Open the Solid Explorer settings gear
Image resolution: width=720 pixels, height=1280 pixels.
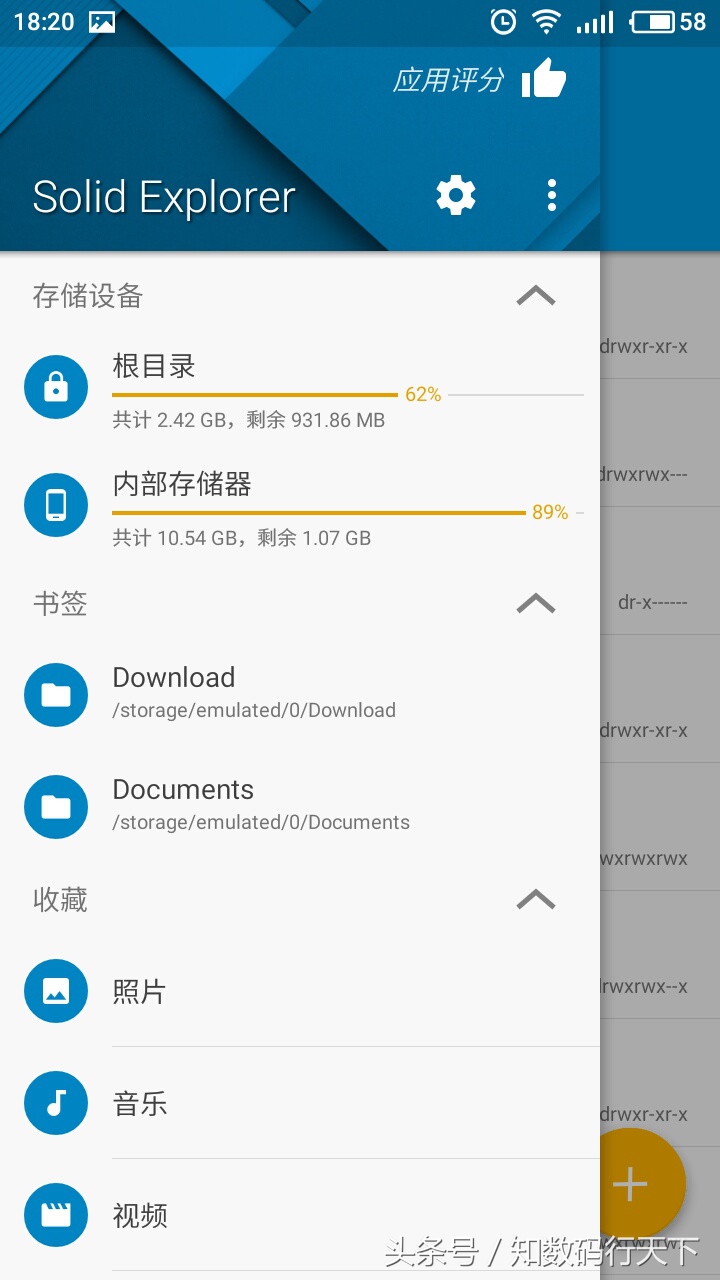tap(455, 195)
